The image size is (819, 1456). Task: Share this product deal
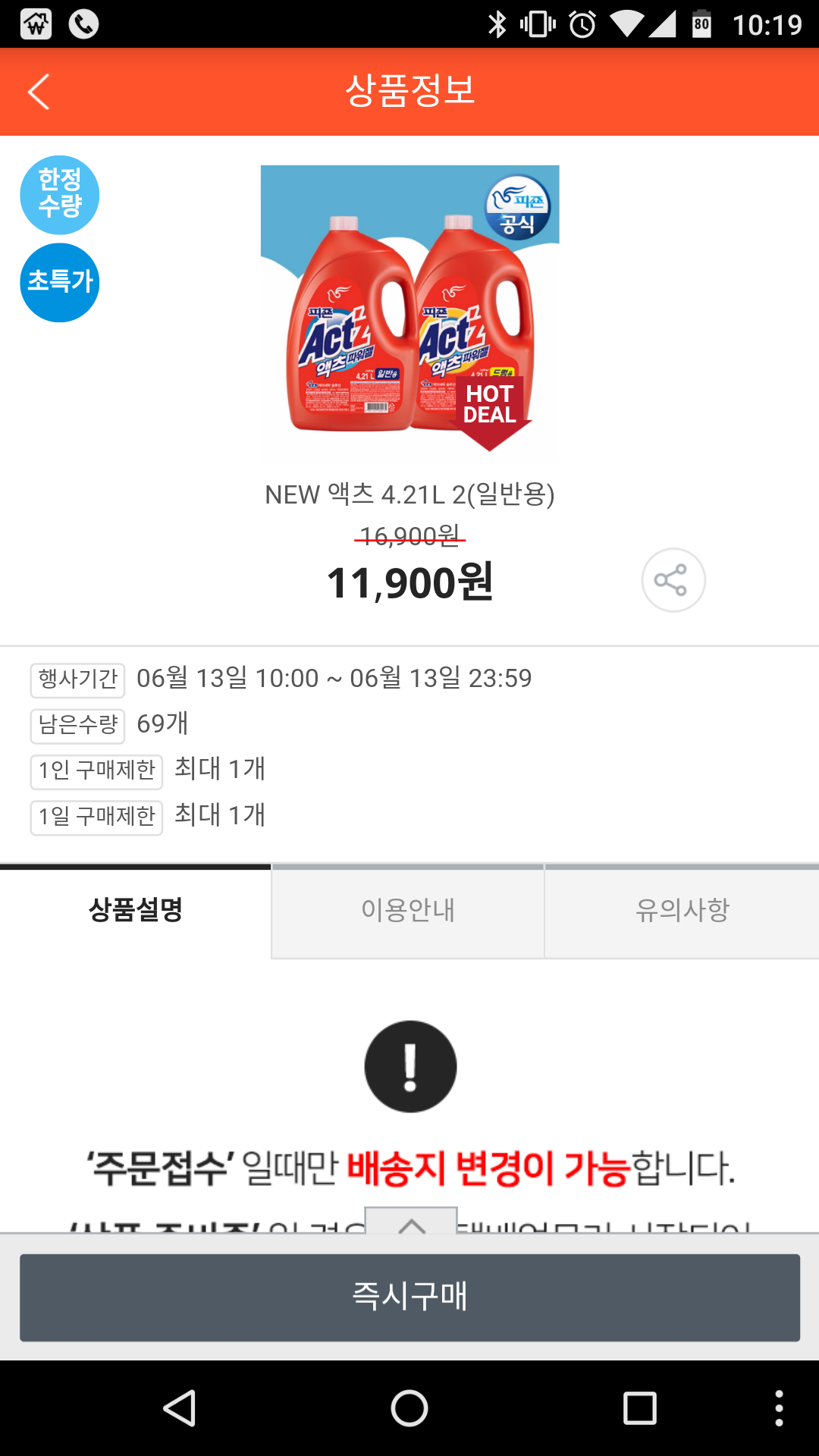tap(673, 580)
